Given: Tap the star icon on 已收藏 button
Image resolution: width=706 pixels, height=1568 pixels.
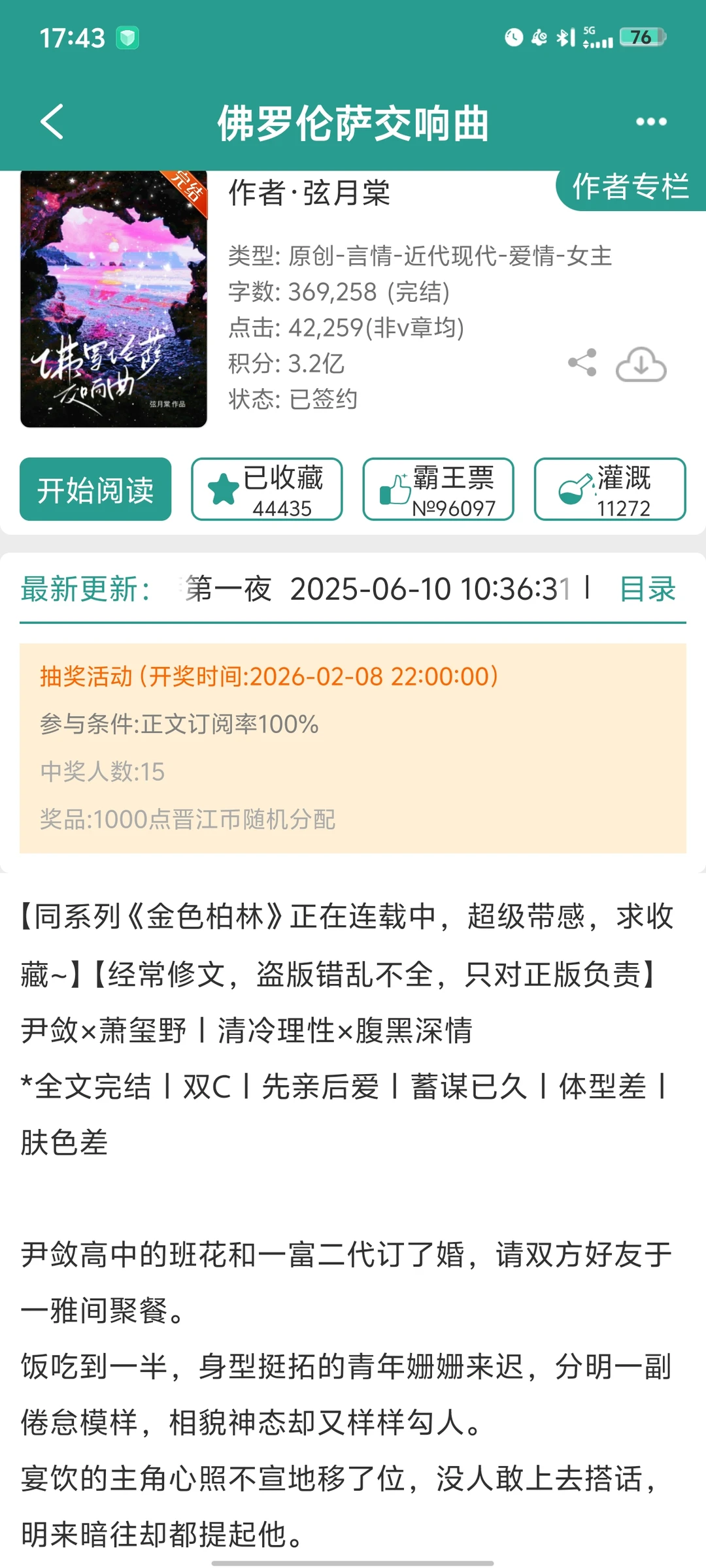Looking at the screenshot, I should [x=224, y=487].
